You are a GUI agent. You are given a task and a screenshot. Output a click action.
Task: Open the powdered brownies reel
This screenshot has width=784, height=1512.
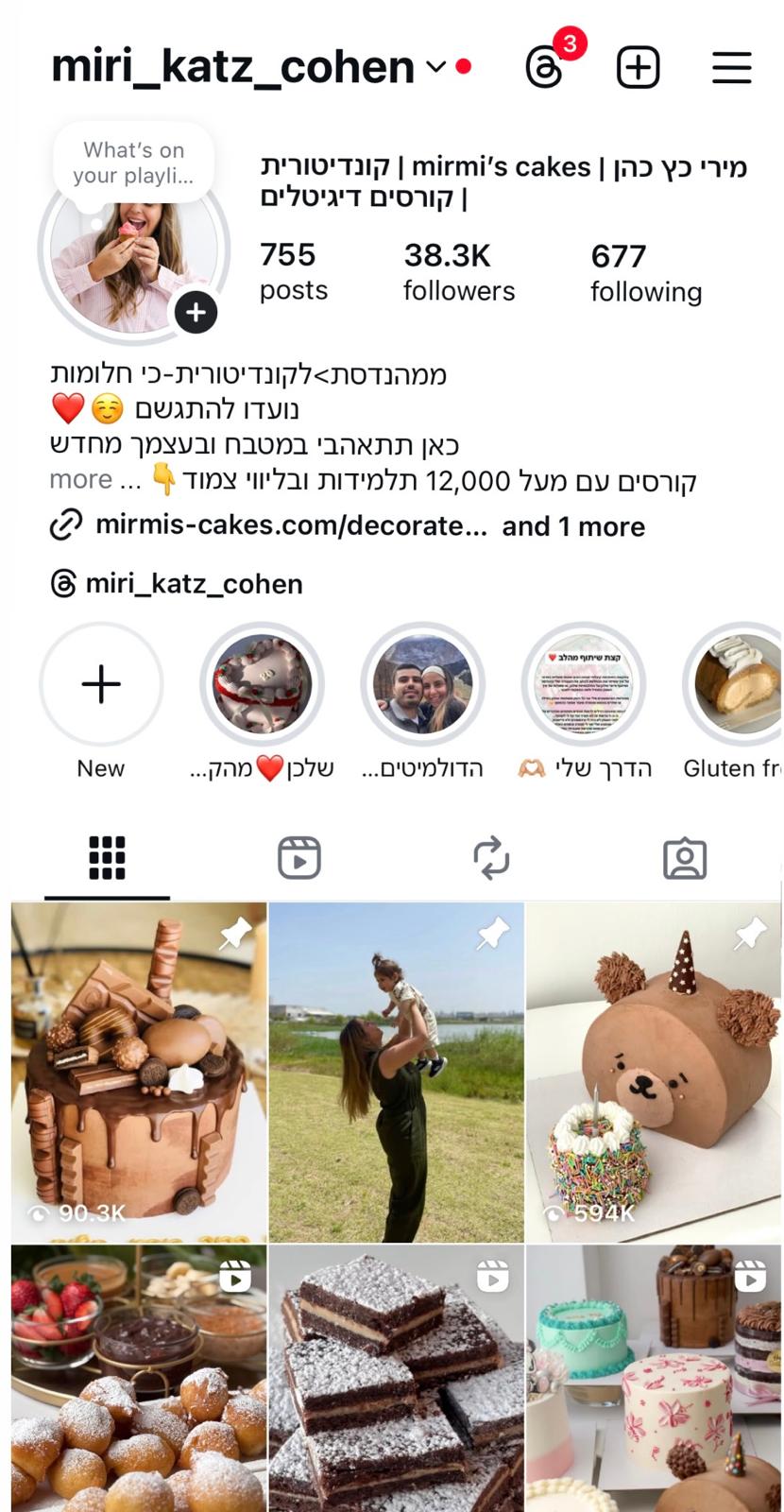(396, 1380)
